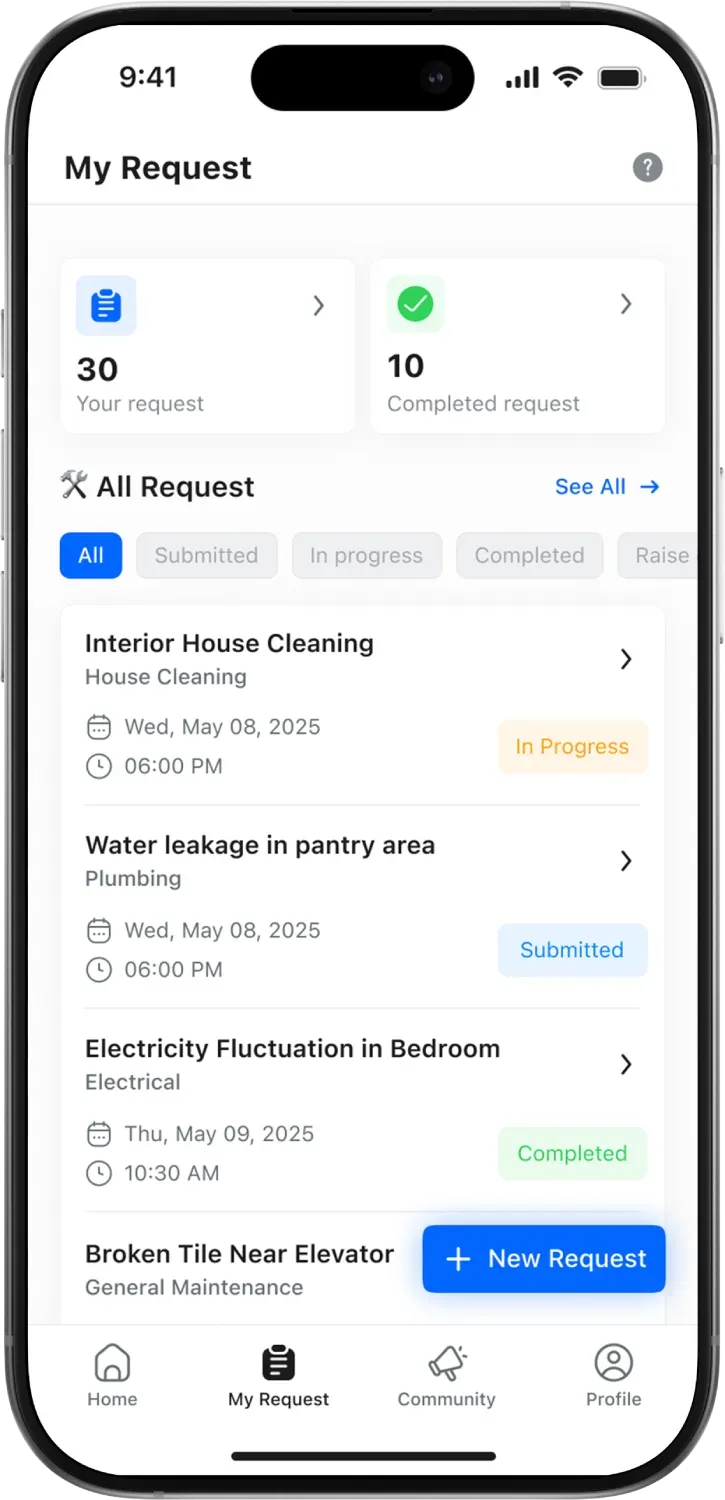
Task: Open the Profile tab
Action: (x=613, y=1376)
